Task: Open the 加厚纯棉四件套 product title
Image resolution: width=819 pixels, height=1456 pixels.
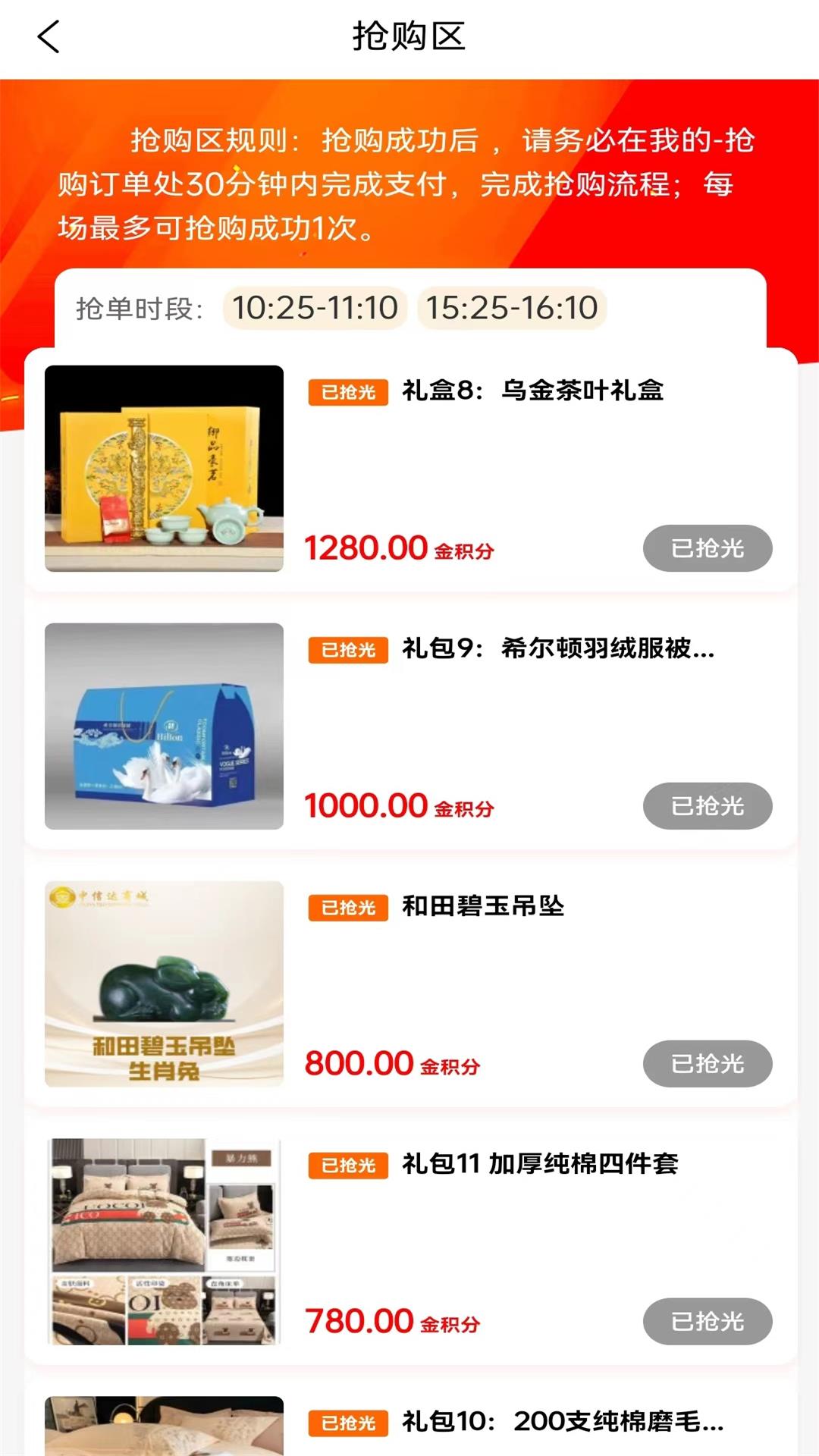Action: (538, 1166)
